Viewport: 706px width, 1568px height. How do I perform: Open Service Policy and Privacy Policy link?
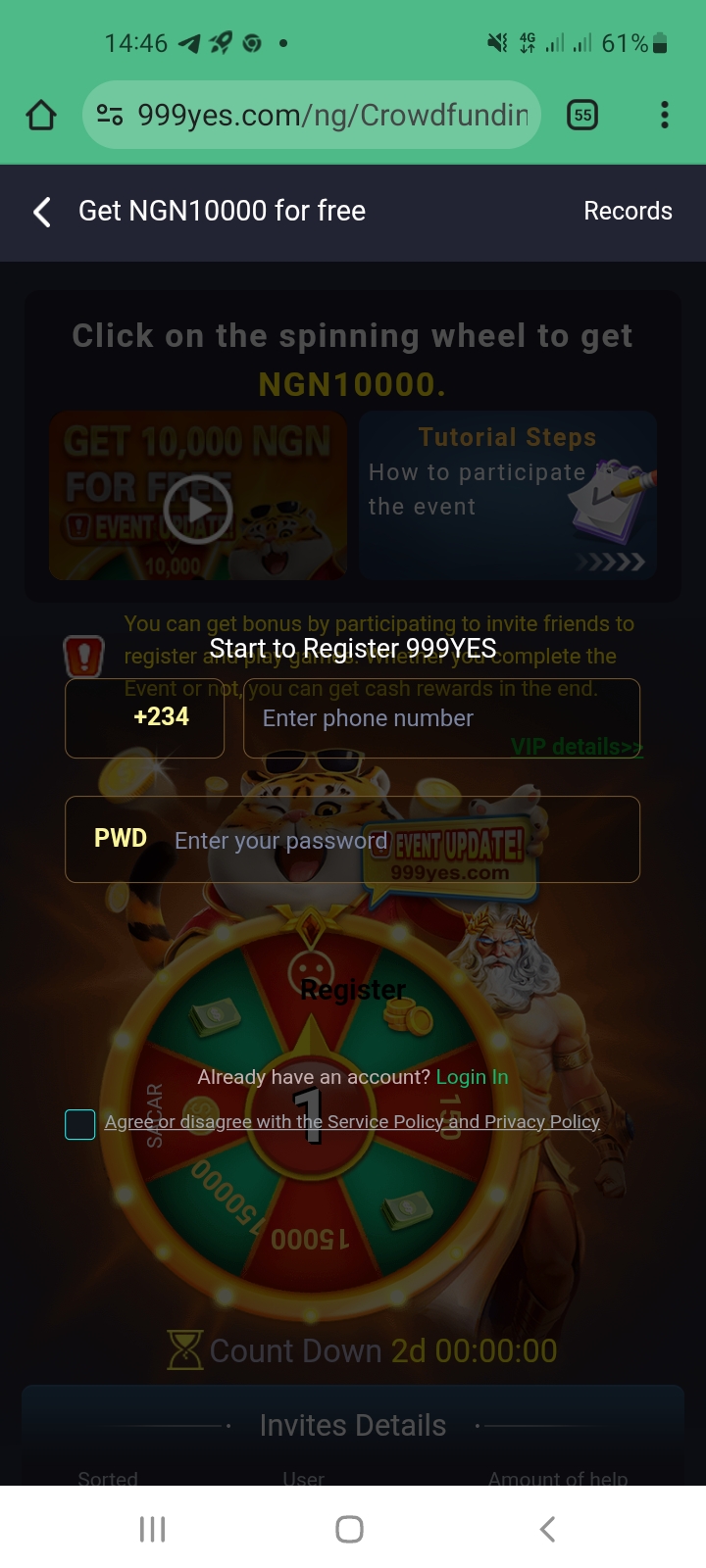353,1122
